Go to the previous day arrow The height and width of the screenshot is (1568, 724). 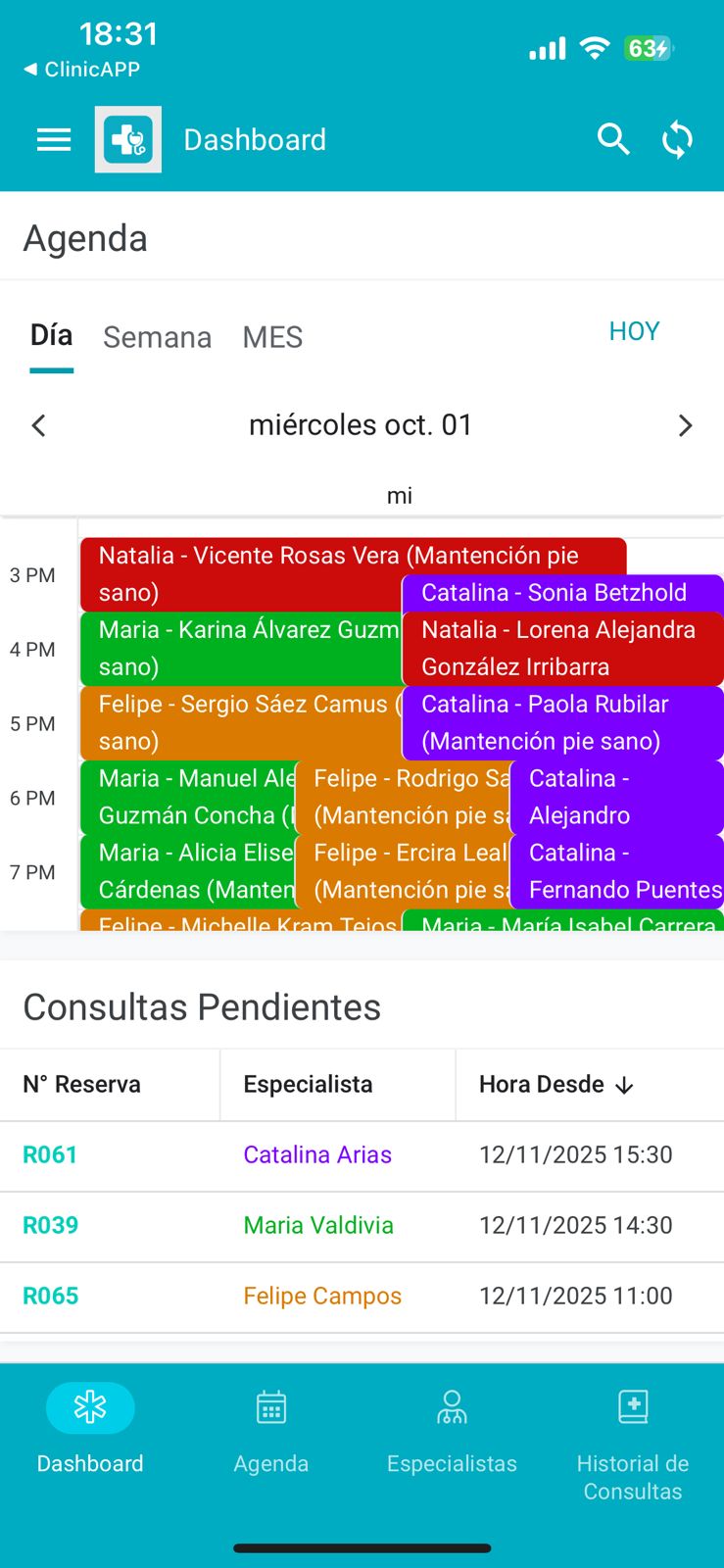[39, 425]
